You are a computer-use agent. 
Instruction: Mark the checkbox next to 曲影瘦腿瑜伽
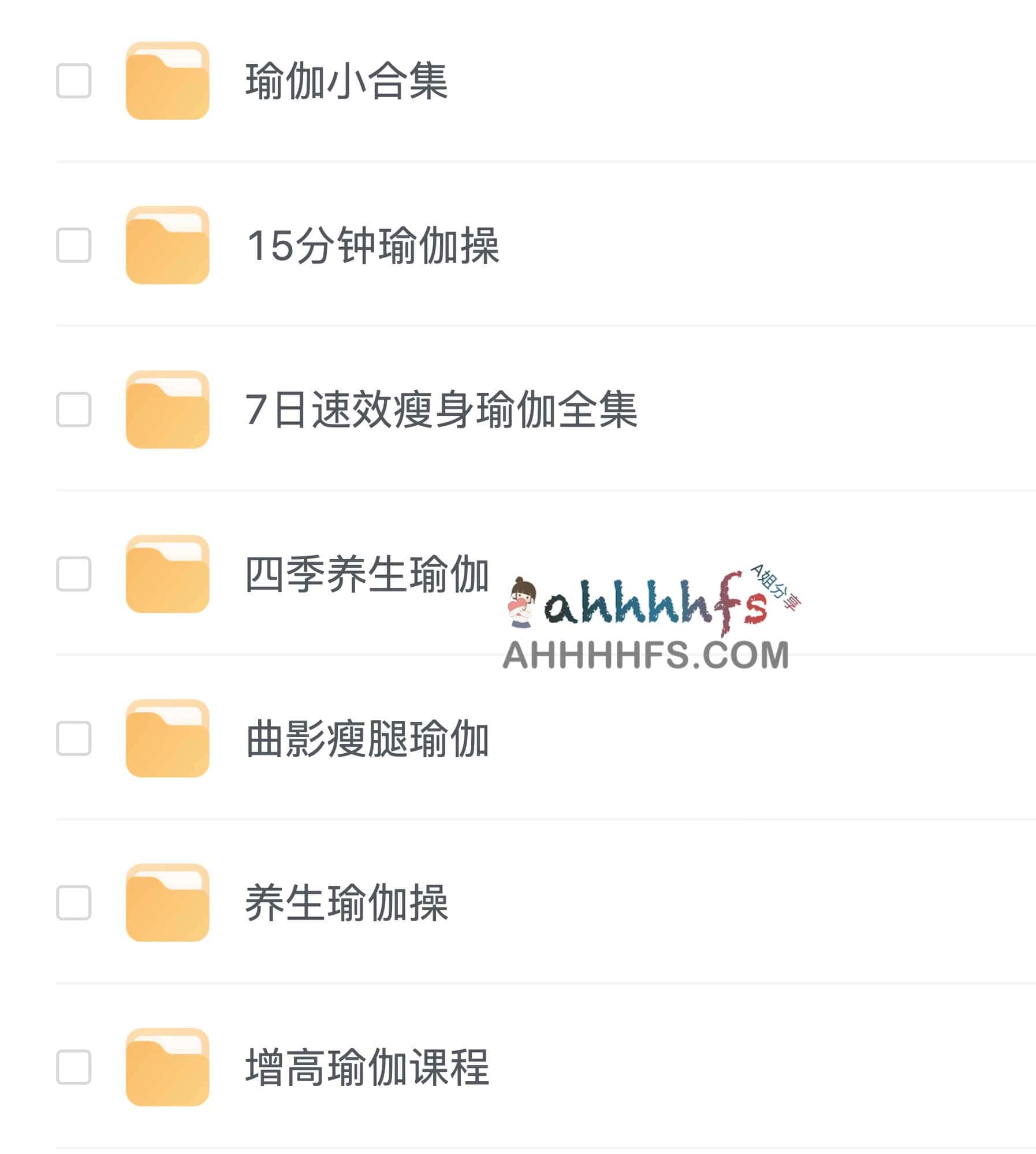pos(74,739)
